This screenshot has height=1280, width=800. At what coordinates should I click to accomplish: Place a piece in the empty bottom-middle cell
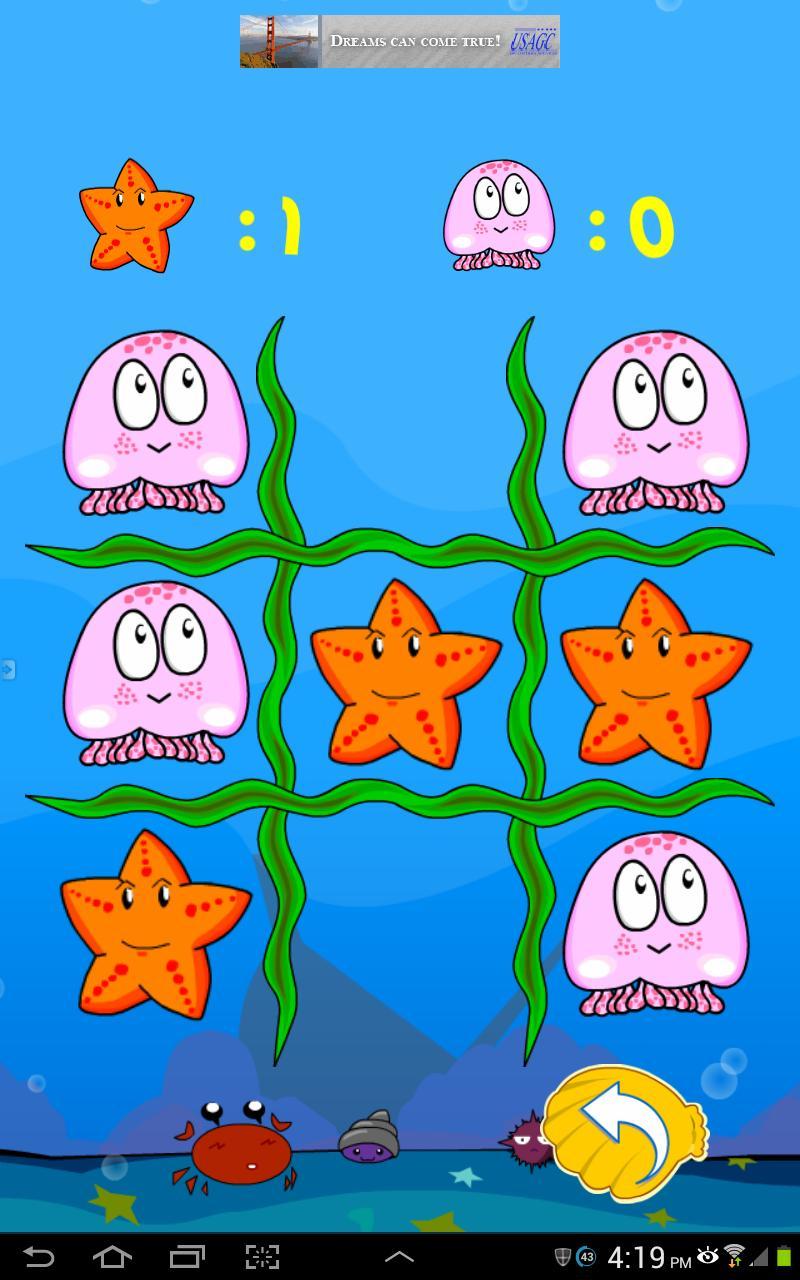pos(403,925)
